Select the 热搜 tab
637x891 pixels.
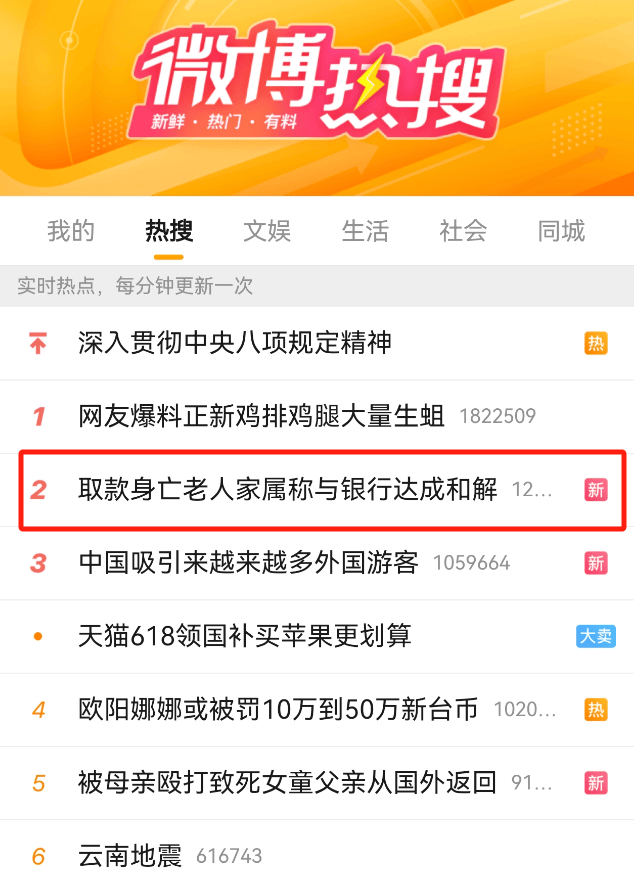(169, 232)
